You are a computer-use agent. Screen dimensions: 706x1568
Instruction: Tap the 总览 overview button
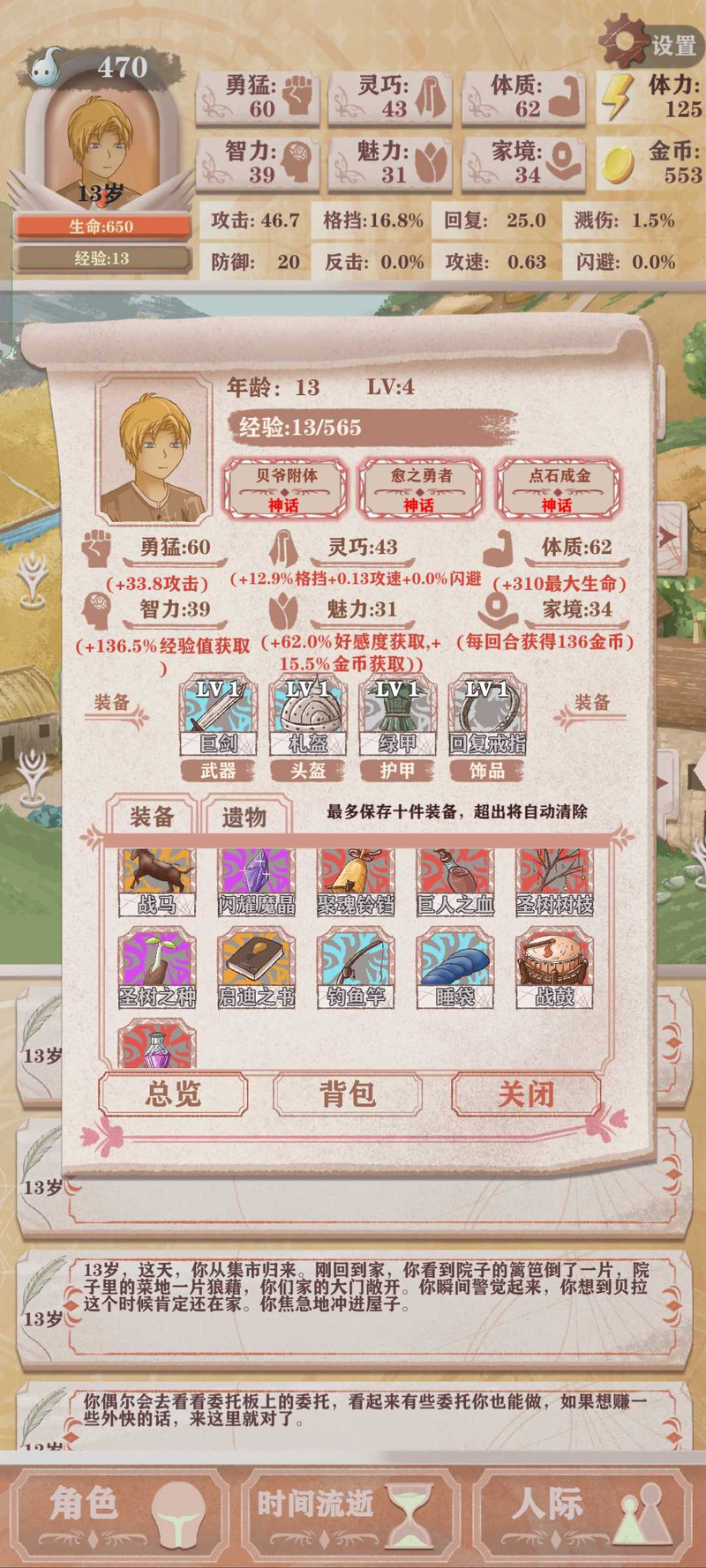[173, 1094]
